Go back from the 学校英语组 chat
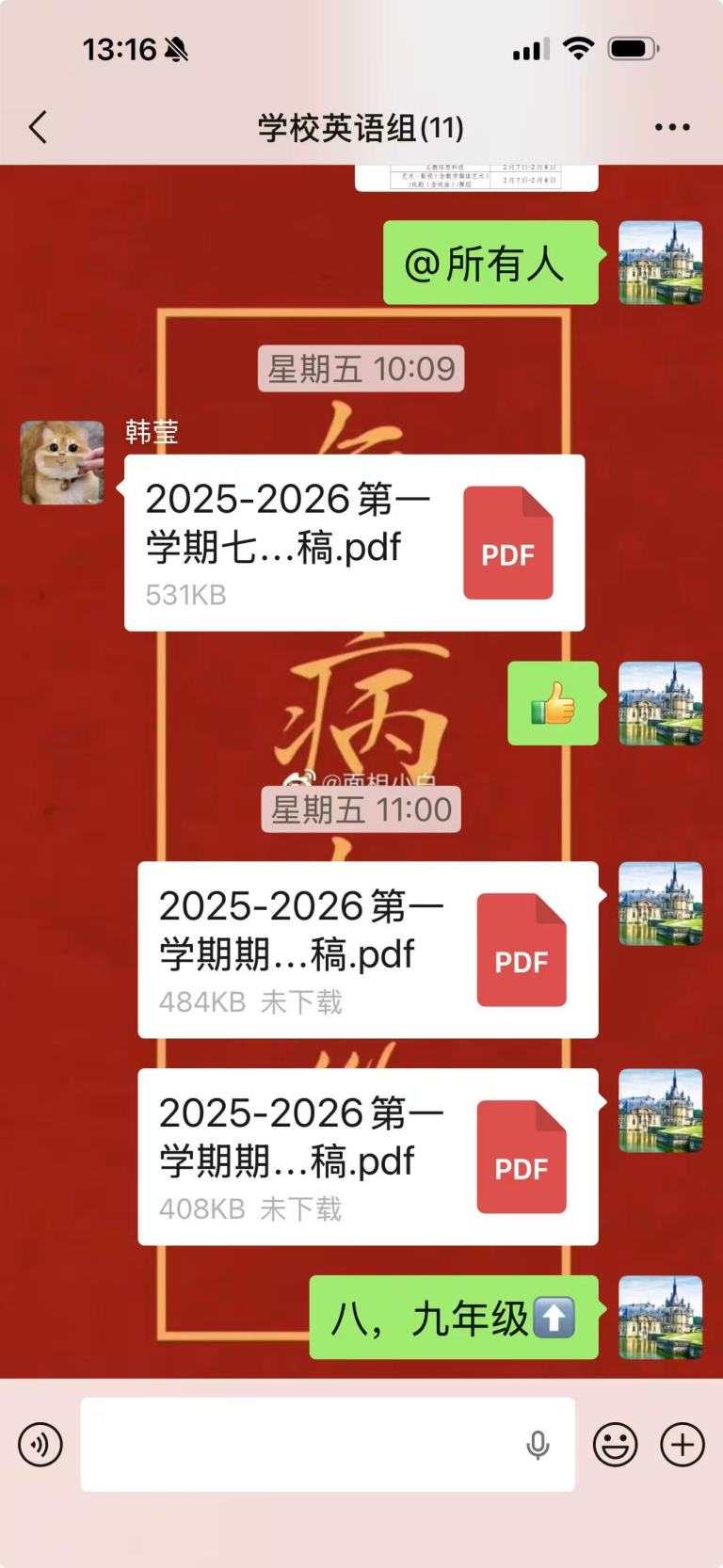Screen dimensions: 723x1568 tap(39, 127)
